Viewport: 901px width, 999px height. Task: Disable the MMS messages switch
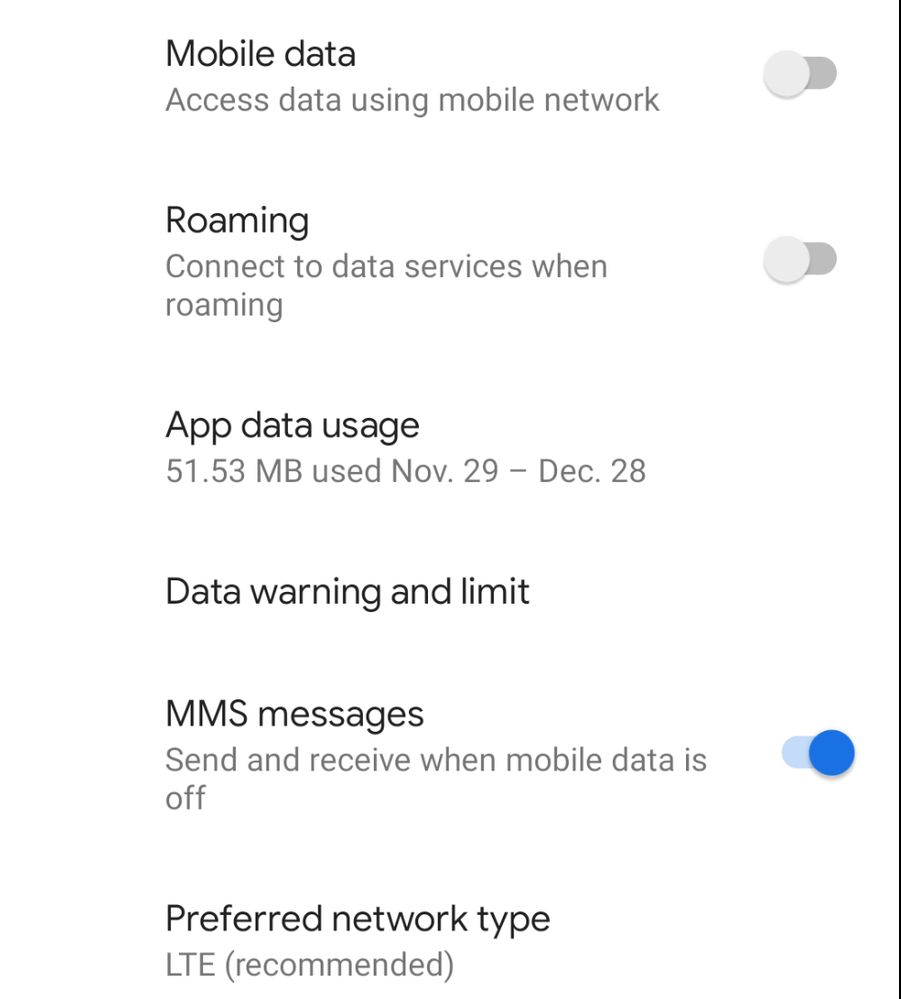pyautogui.click(x=817, y=753)
